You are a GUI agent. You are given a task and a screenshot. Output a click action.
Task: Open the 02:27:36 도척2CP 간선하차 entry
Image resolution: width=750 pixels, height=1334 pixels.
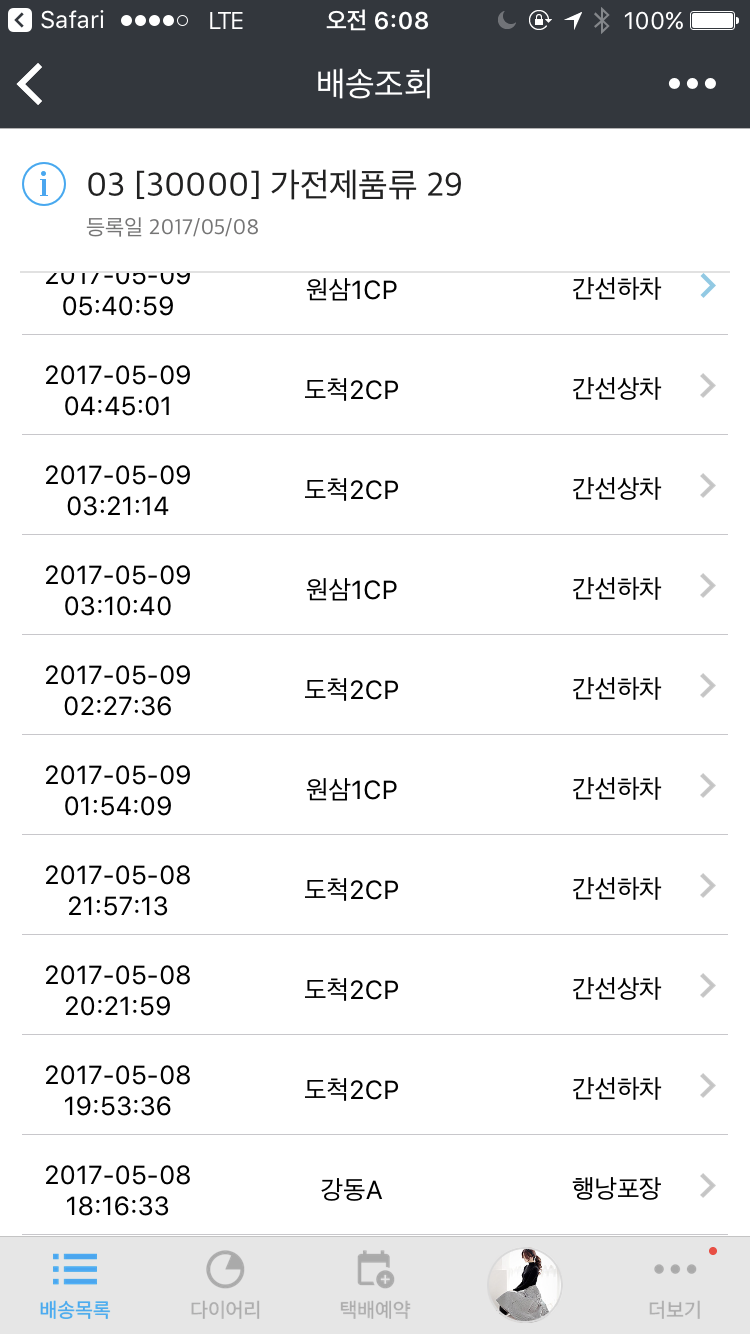[375, 688]
